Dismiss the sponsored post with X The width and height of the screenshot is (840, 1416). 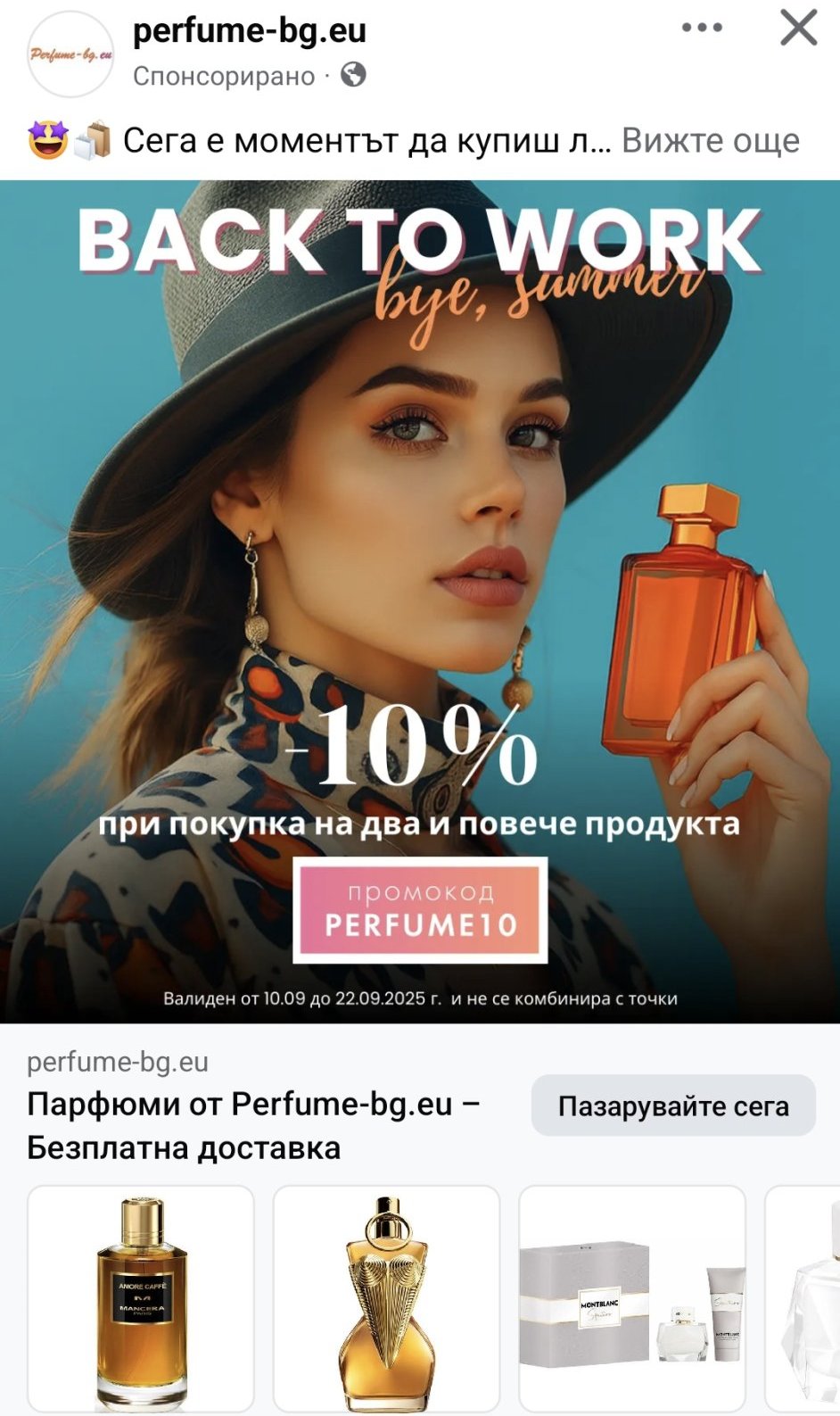(798, 28)
